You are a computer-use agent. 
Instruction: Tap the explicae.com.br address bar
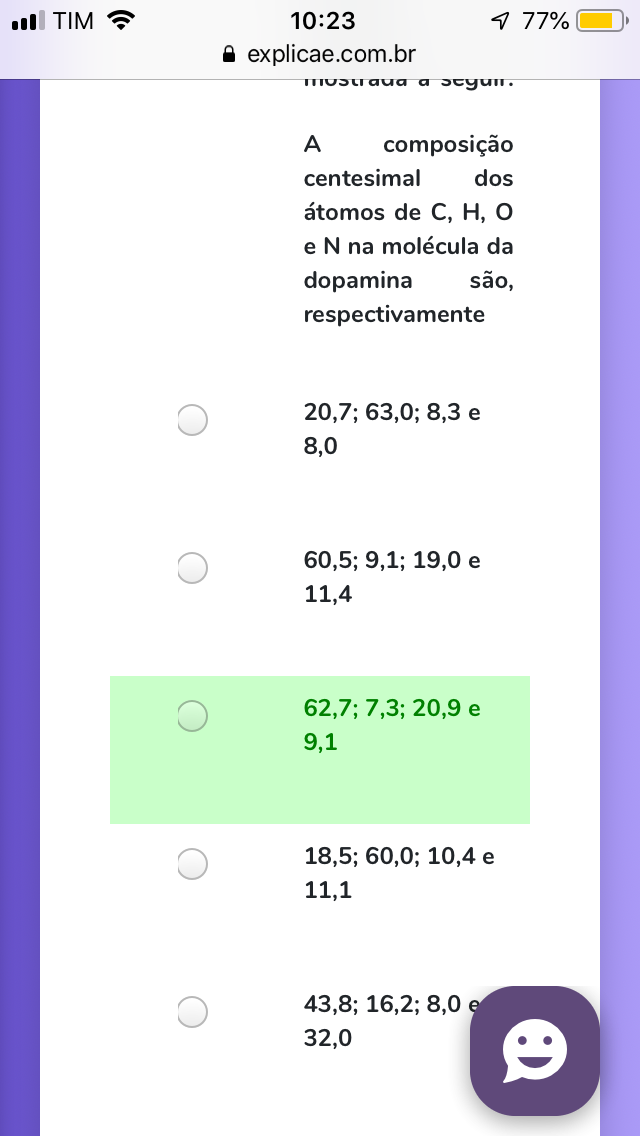coord(320,54)
